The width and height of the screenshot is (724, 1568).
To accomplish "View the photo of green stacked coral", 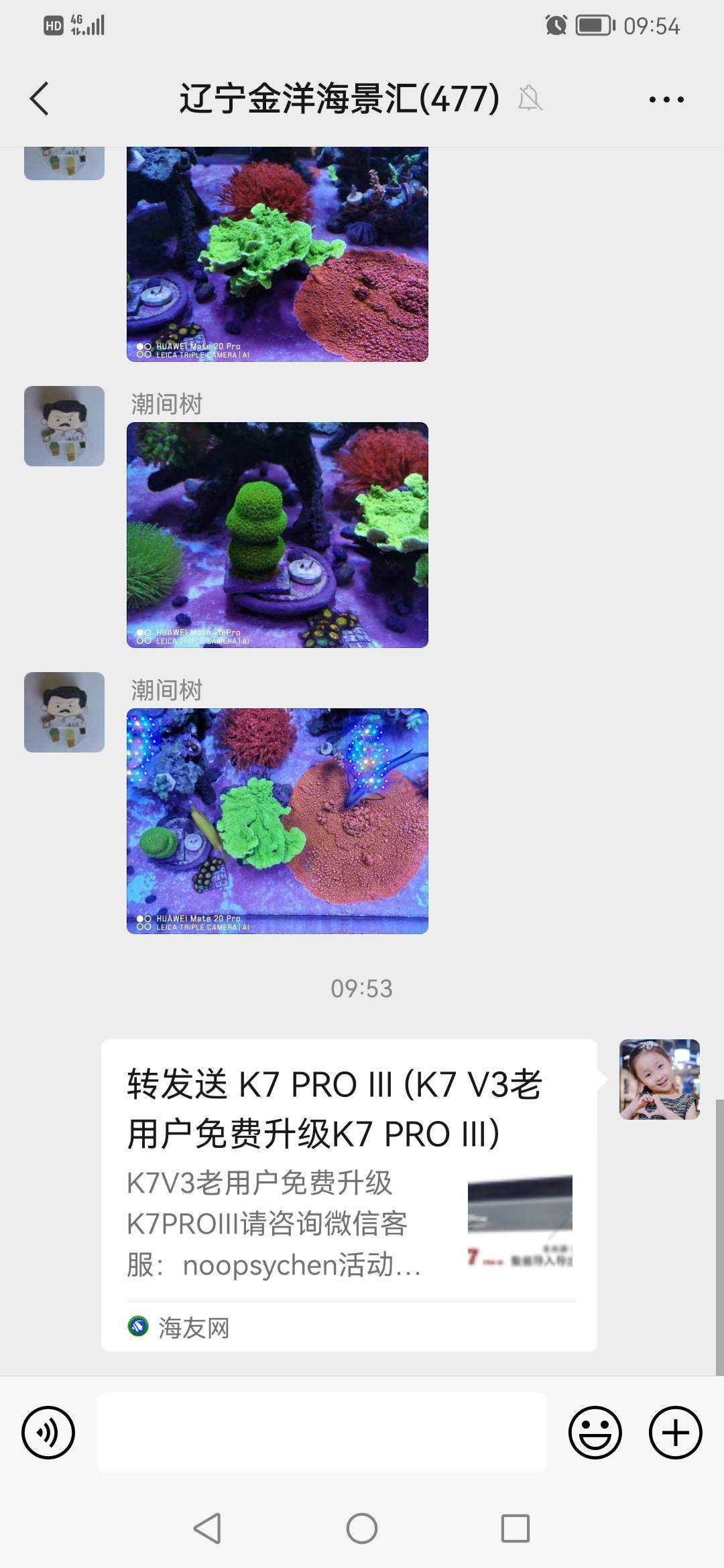I will (277, 535).
